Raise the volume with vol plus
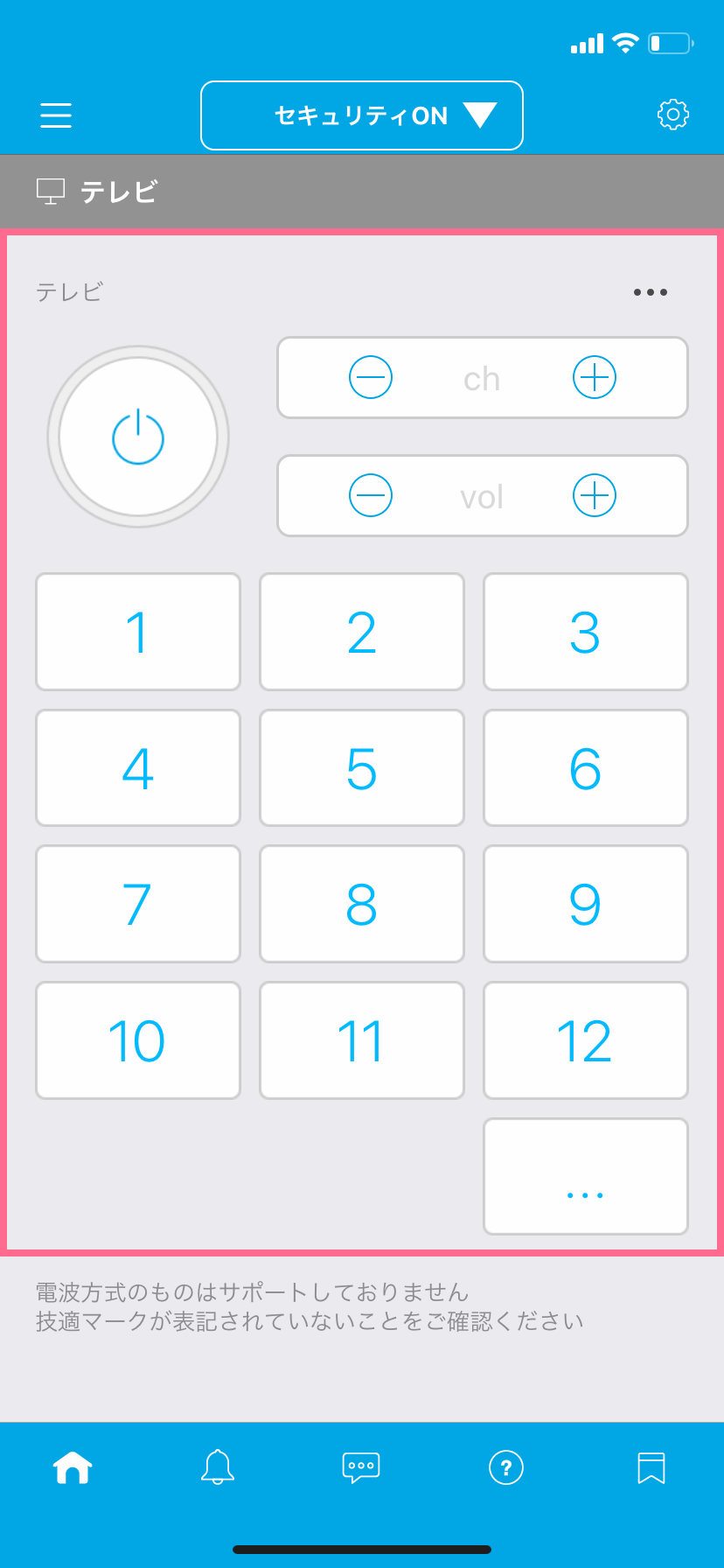This screenshot has width=724, height=1568. pos(595,496)
